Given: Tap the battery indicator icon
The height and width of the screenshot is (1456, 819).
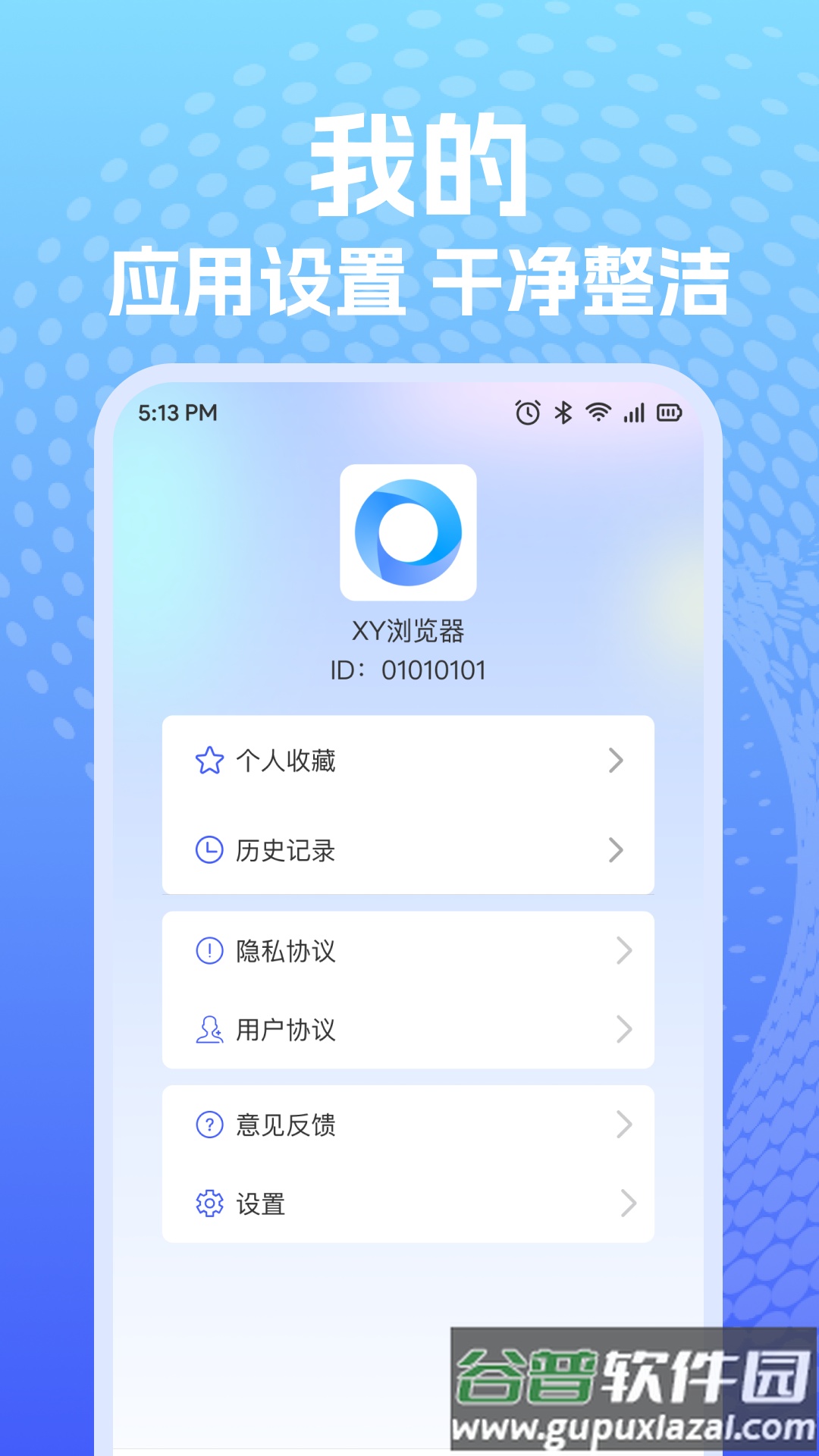Looking at the screenshot, I should point(670,412).
